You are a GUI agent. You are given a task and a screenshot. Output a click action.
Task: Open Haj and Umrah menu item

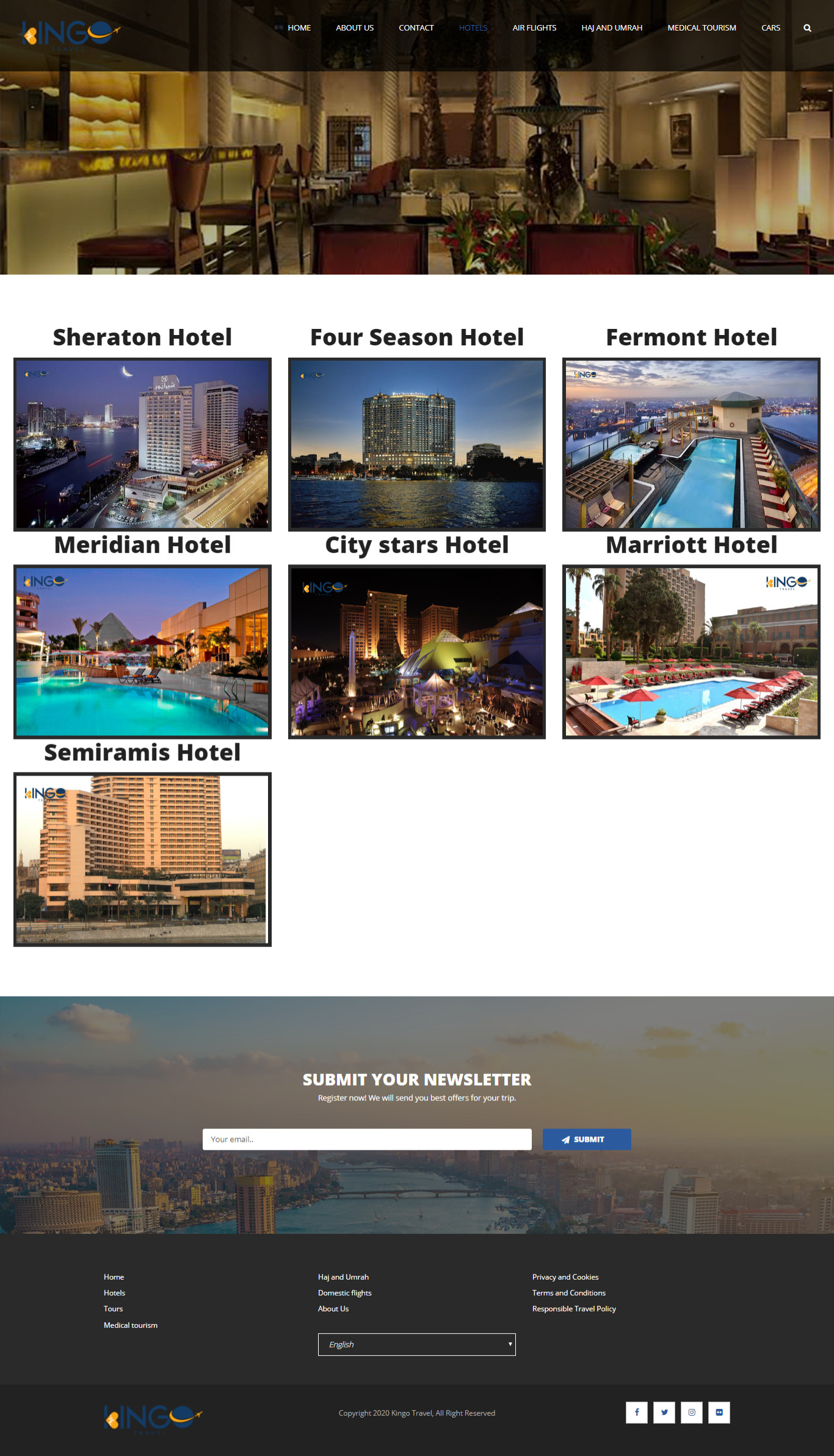[x=612, y=28]
